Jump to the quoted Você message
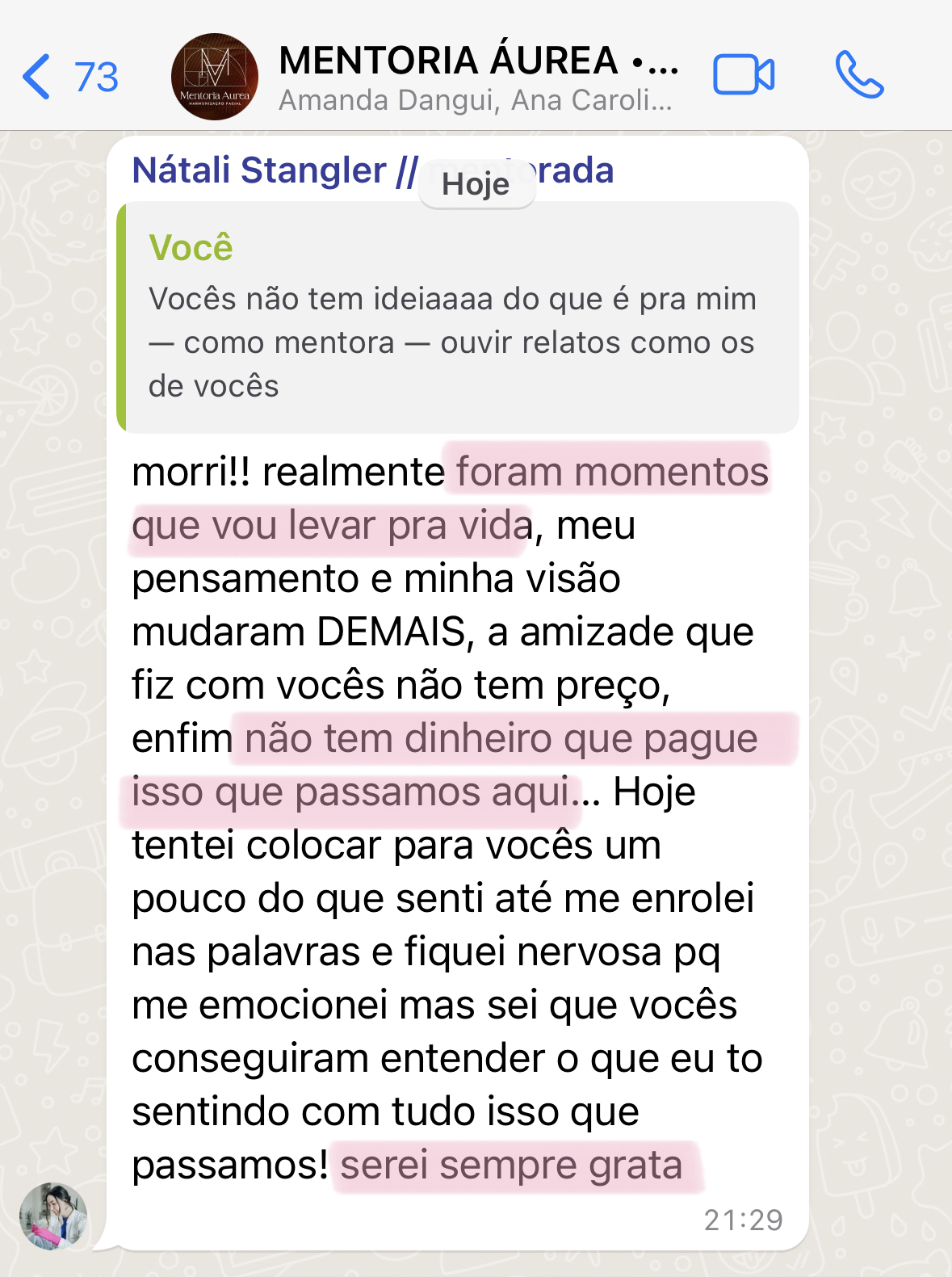 (458, 317)
